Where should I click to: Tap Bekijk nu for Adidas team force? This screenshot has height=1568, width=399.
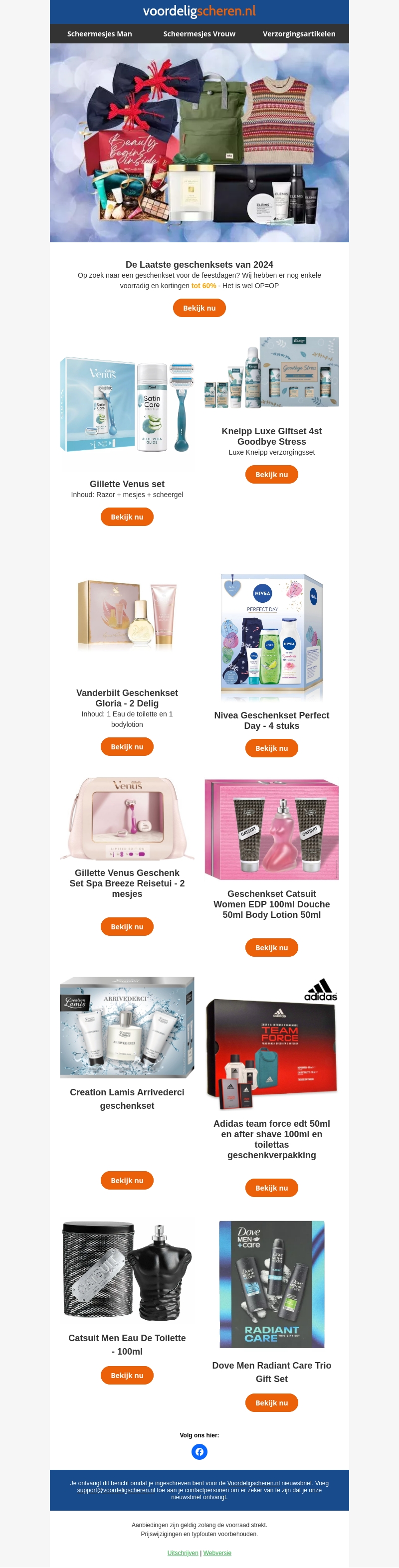tap(271, 1188)
